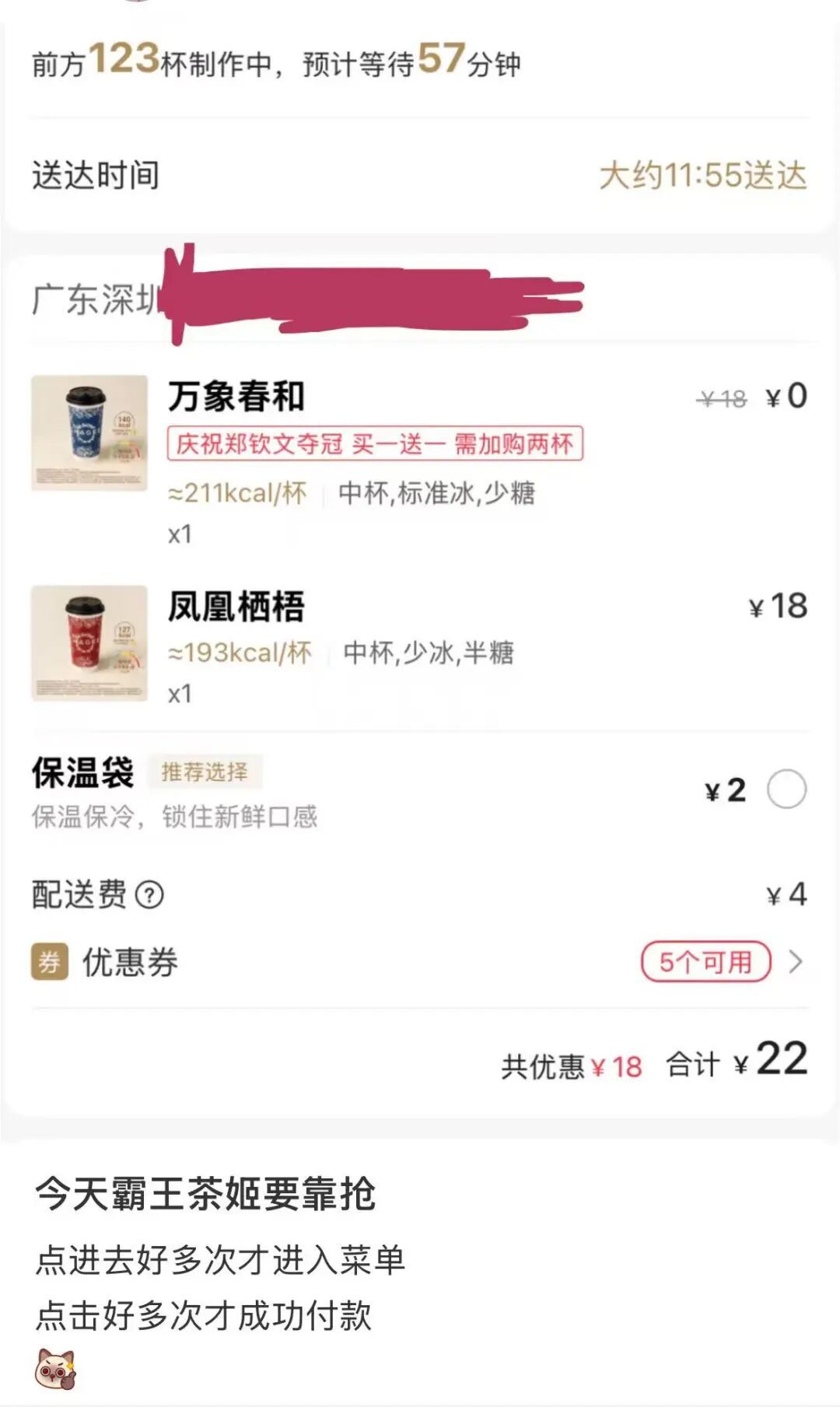Open the 万象春和 drink item
This screenshot has width=840, height=1407.
[419, 460]
